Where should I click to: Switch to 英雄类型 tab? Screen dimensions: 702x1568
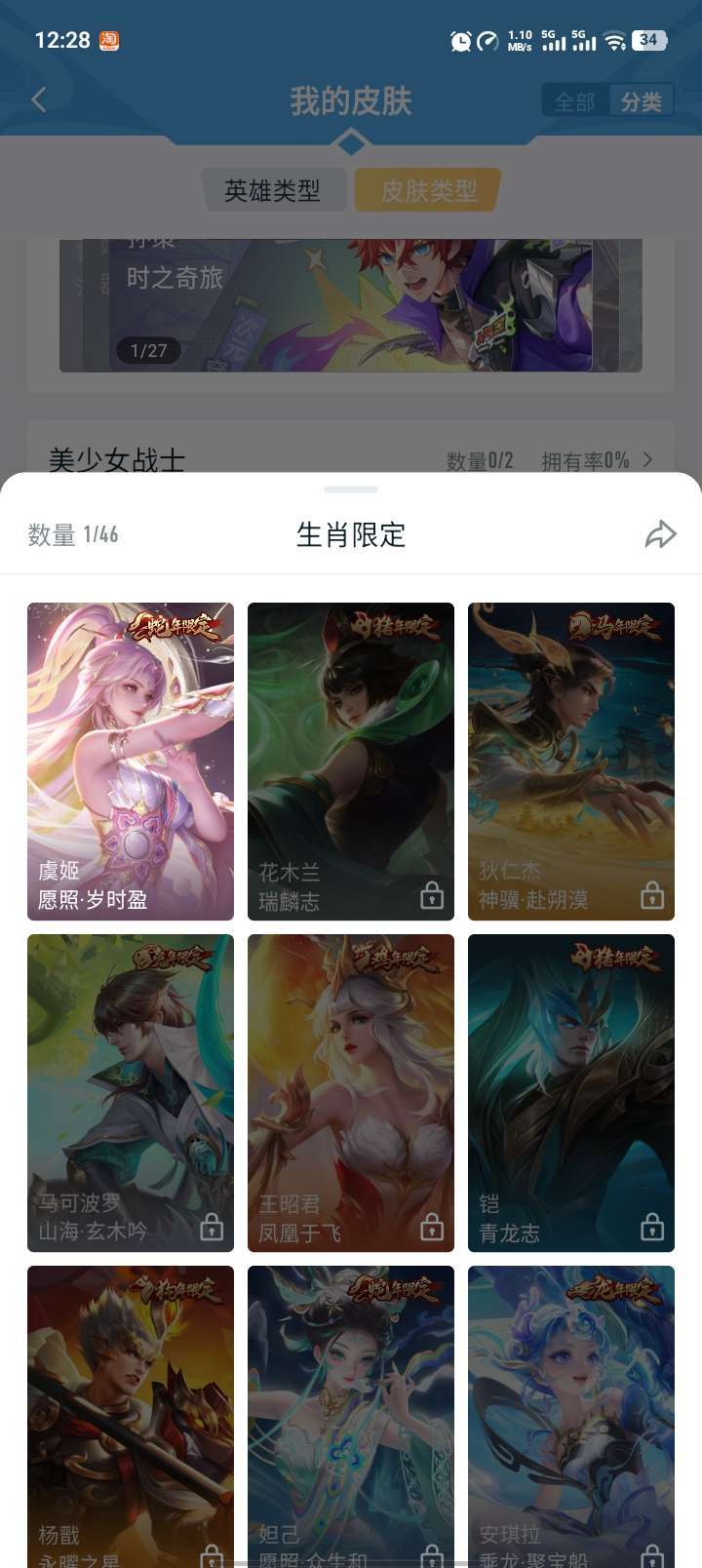[273, 190]
